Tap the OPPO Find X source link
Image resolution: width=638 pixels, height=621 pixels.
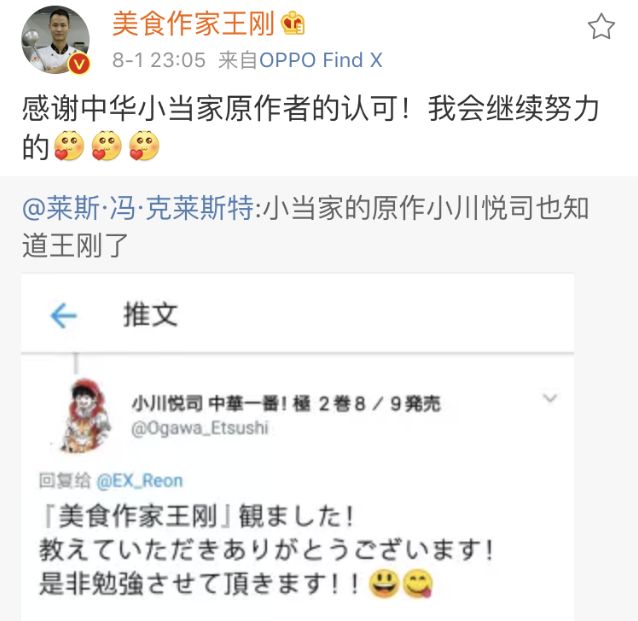pos(320,60)
